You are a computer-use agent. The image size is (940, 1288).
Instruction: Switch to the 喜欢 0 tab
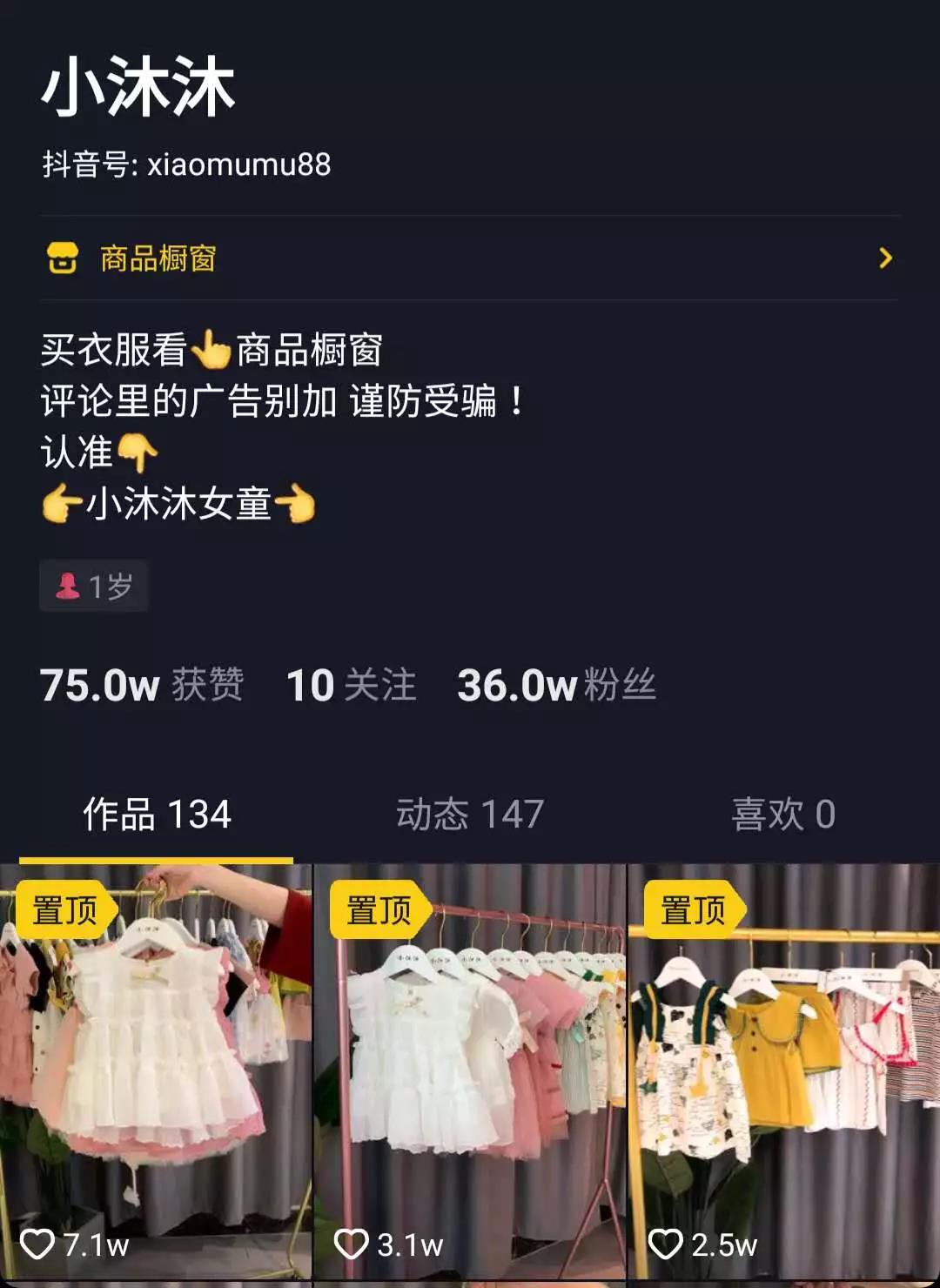click(783, 815)
